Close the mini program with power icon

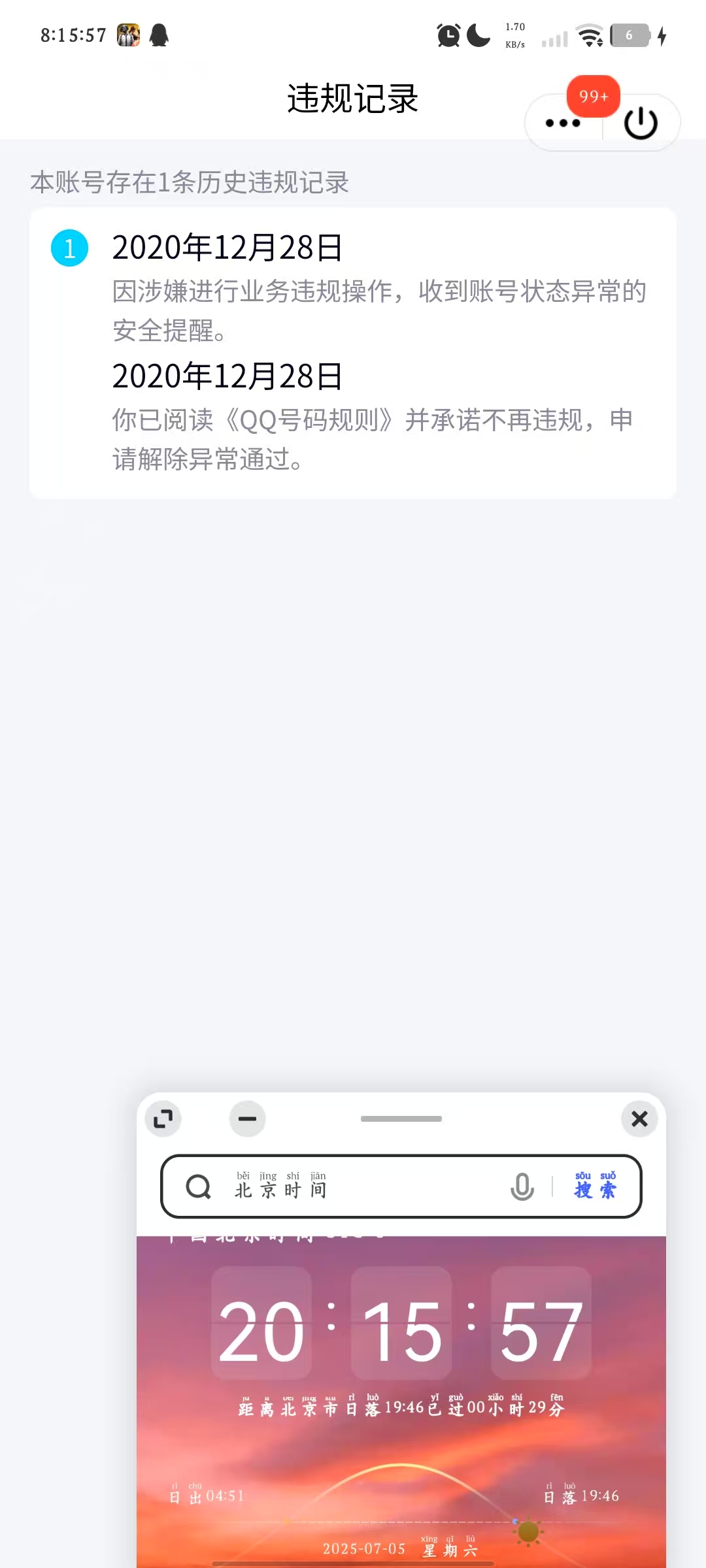point(641,123)
